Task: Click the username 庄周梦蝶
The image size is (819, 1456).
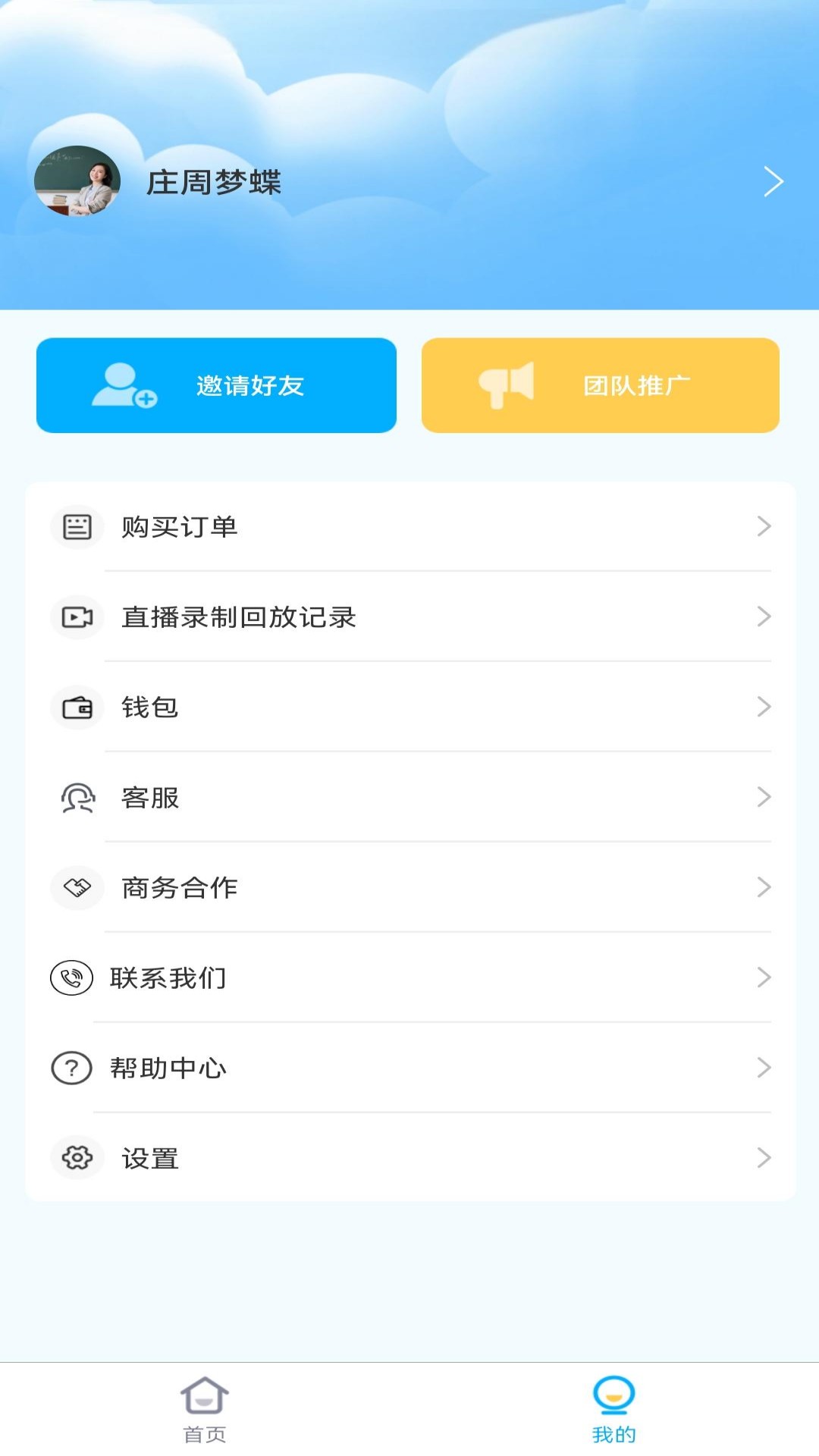Action: tap(215, 183)
